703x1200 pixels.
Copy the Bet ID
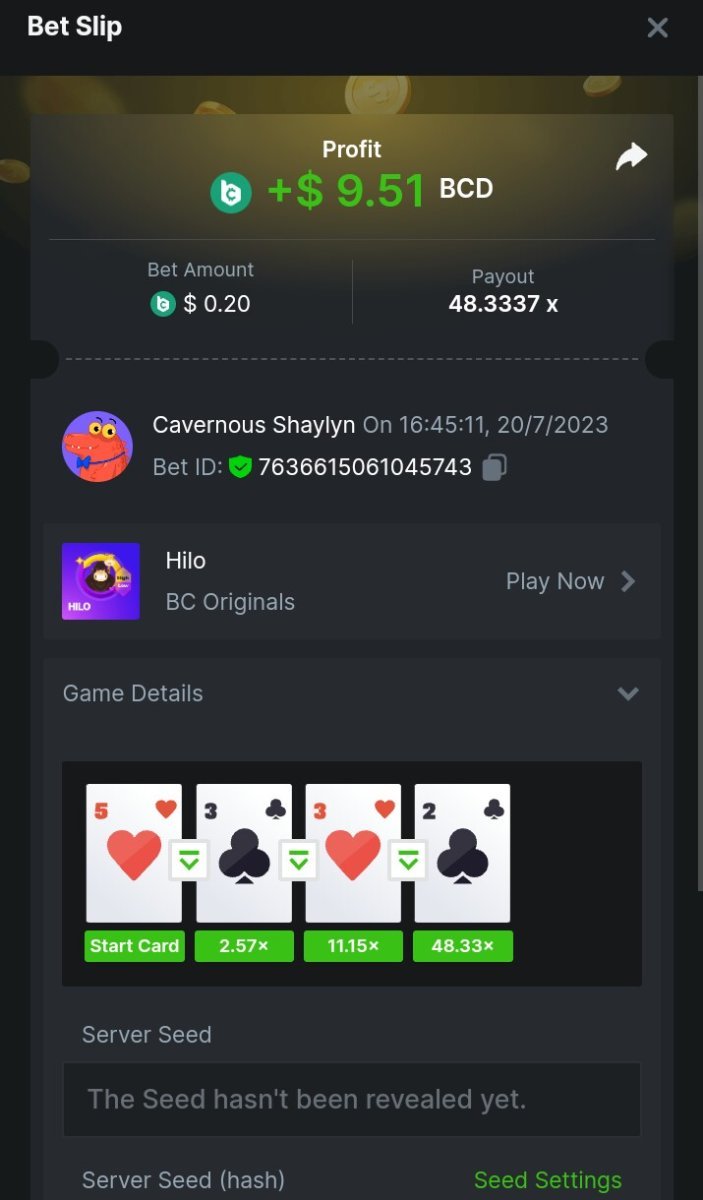click(494, 467)
